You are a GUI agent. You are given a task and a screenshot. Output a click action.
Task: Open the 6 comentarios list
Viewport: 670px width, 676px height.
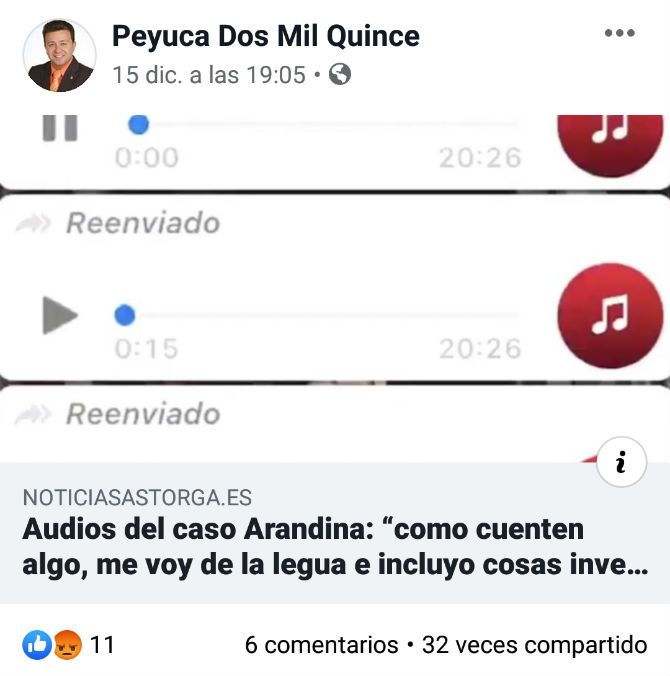[320, 645]
